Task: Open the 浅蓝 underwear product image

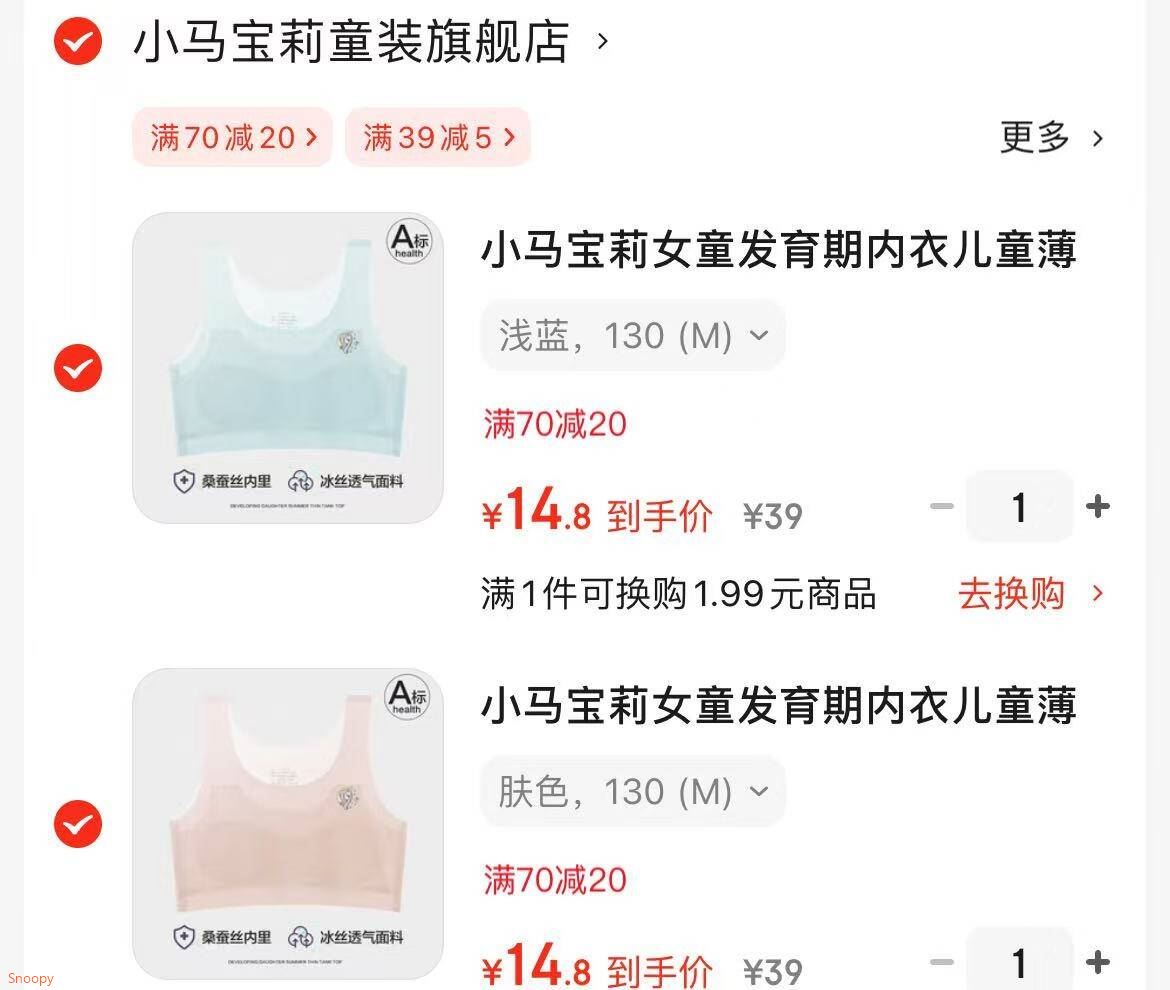Action: [288, 367]
